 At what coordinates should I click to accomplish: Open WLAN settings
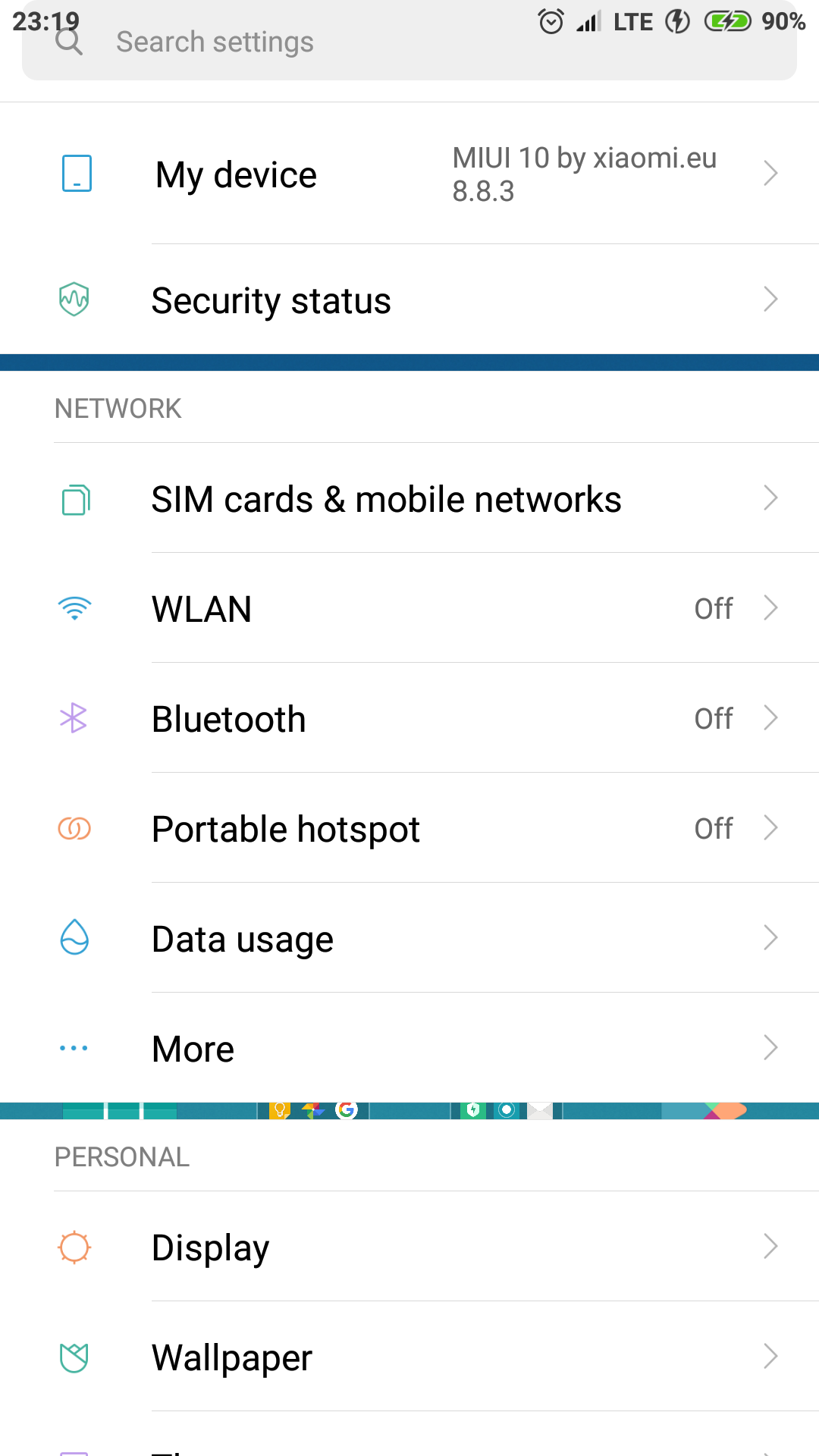coord(409,608)
